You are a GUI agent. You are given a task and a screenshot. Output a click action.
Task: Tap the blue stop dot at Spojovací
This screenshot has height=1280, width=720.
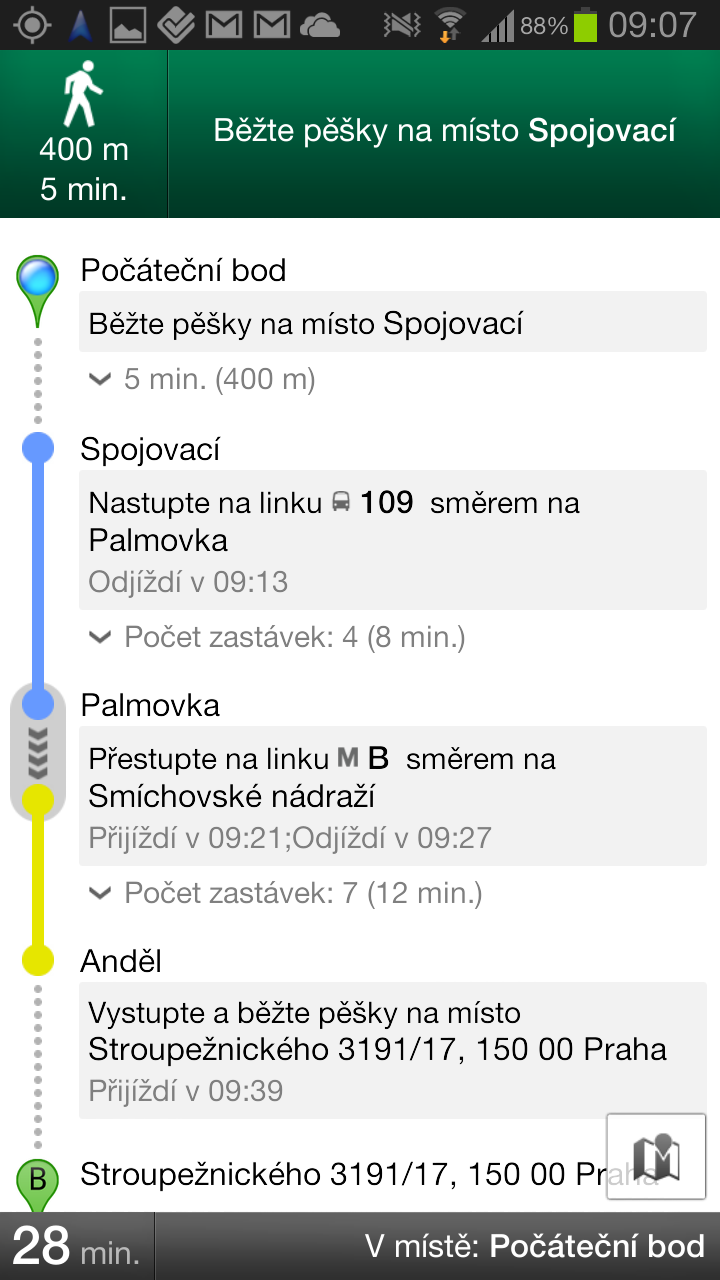tap(38, 449)
